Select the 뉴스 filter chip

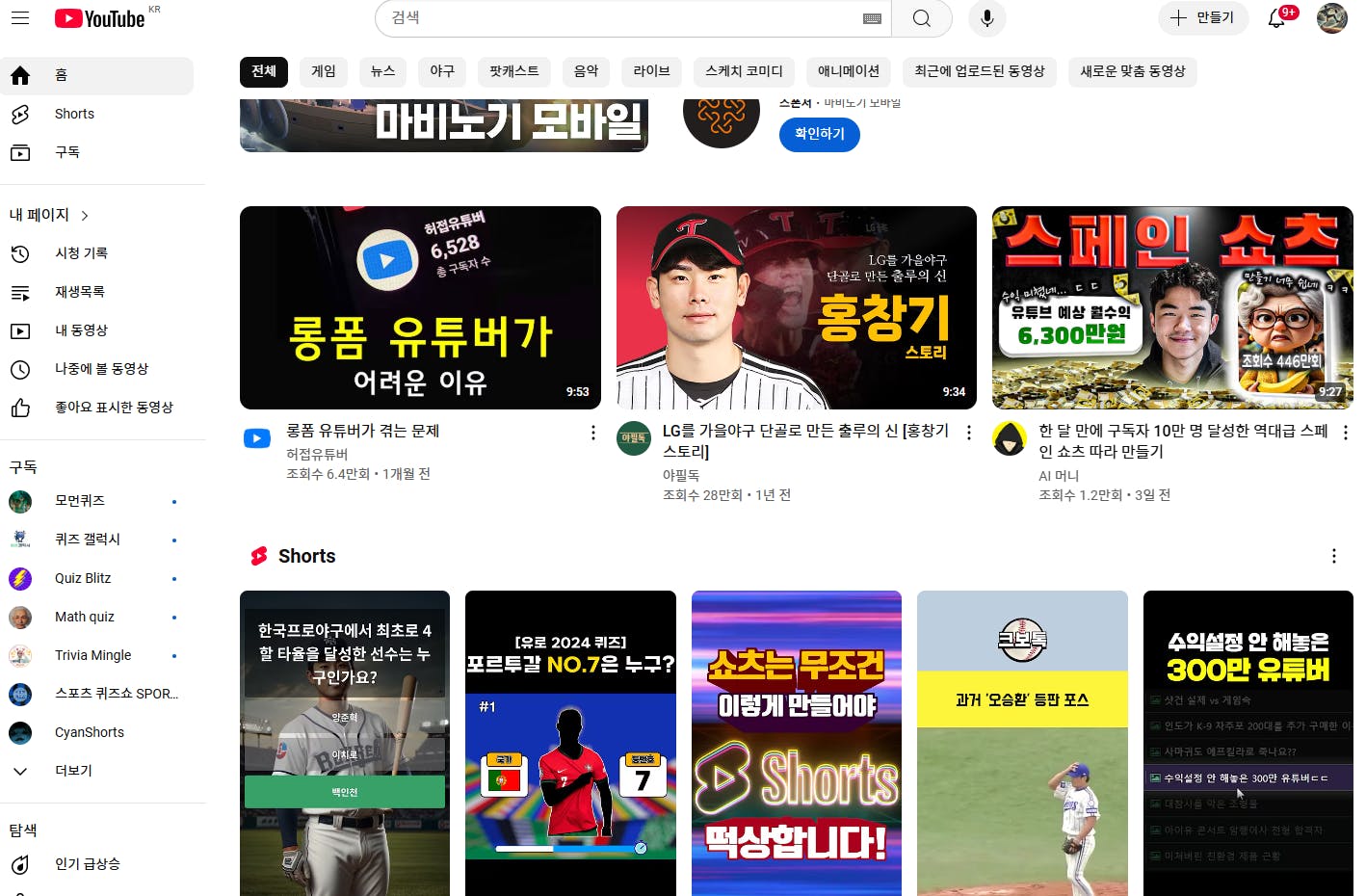(x=382, y=71)
